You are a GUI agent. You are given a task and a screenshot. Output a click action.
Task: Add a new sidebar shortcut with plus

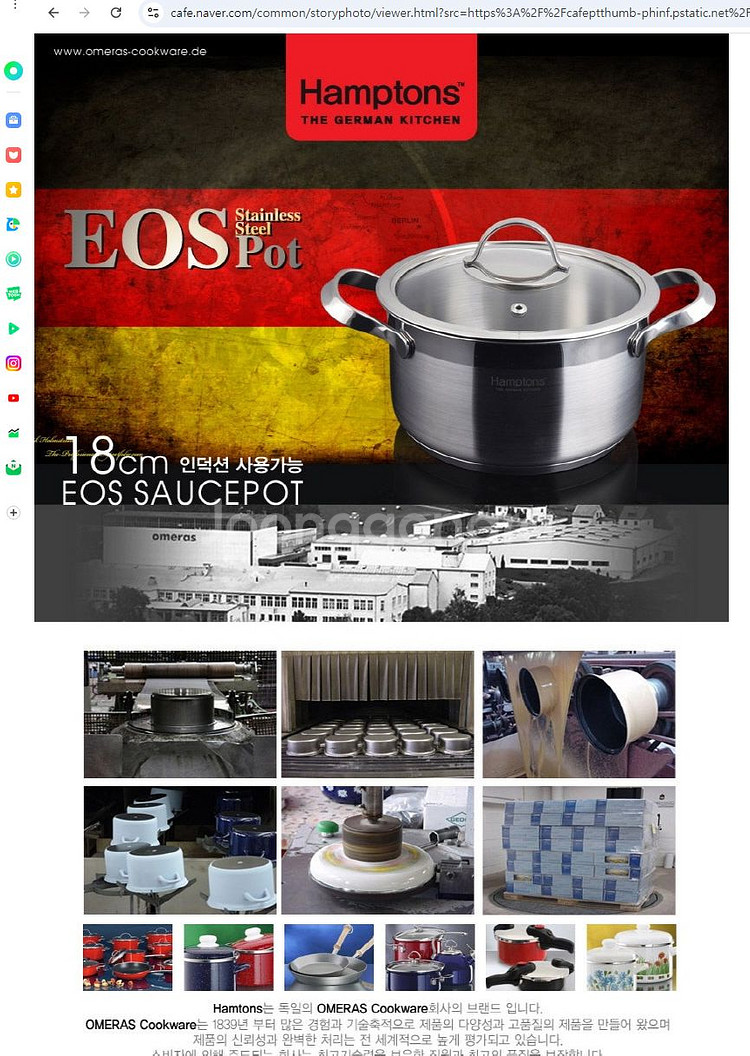pos(13,512)
